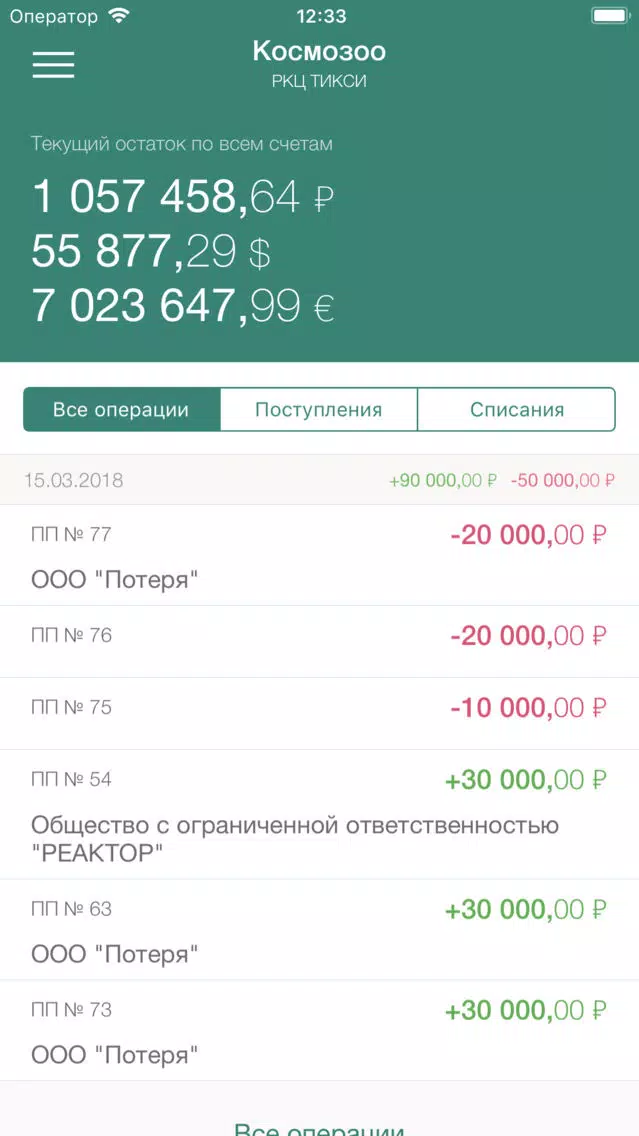The height and width of the screenshot is (1136, 639).
Task: Select the Все операции segment
Action: click(x=121, y=409)
